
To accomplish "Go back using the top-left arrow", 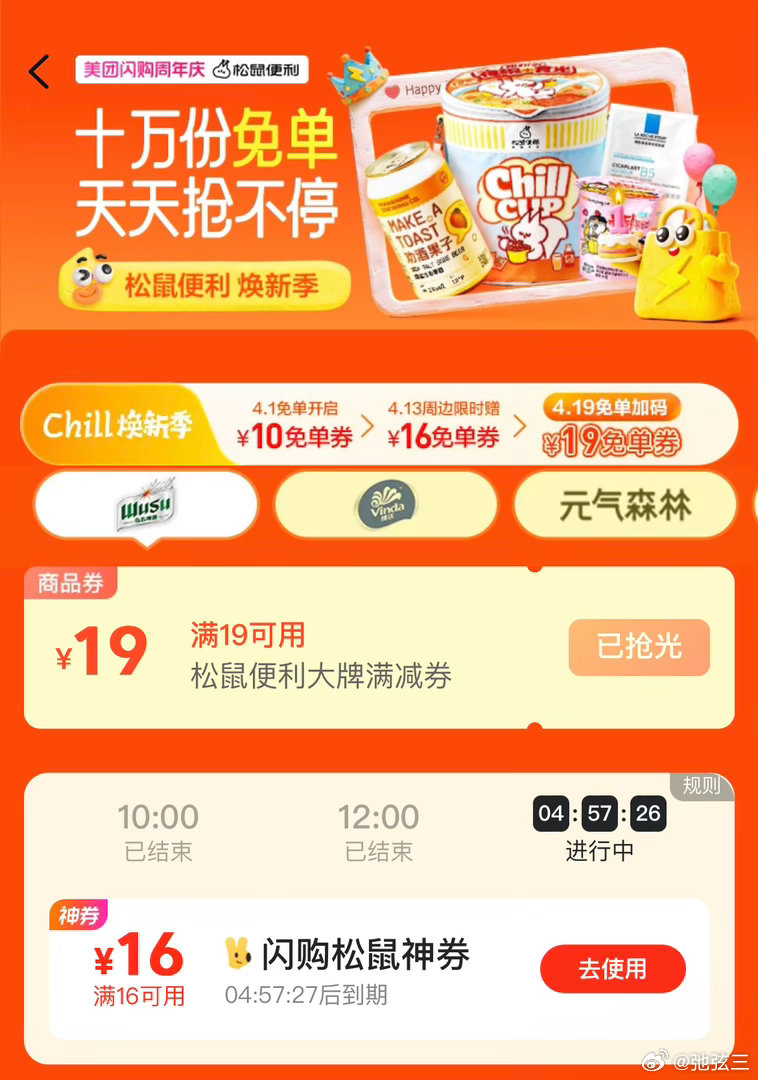I will click(39, 72).
